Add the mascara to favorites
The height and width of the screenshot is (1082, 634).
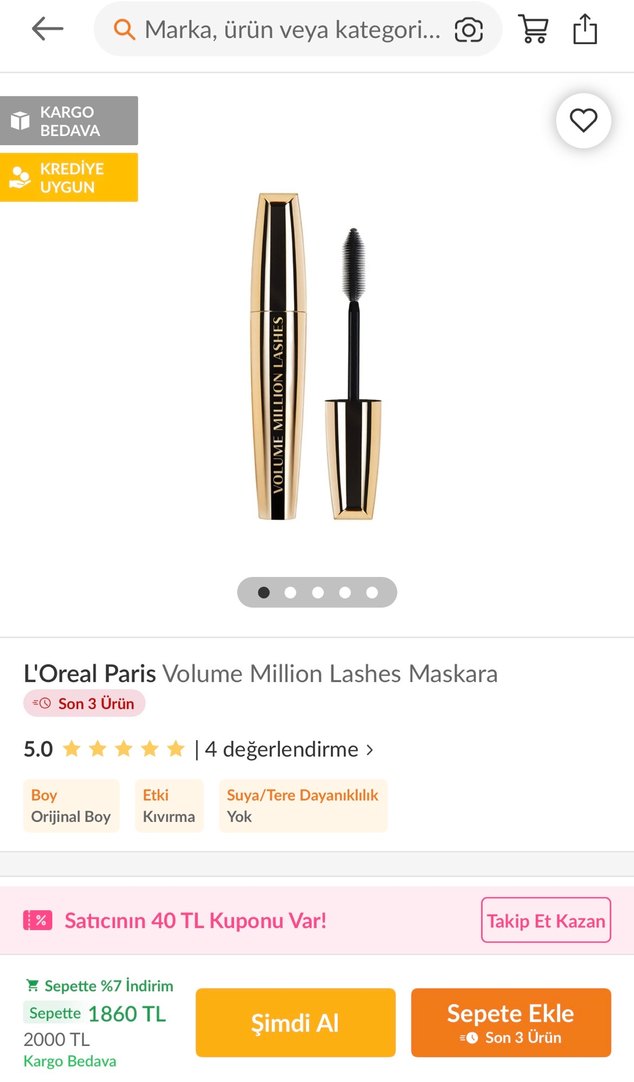pyautogui.click(x=583, y=121)
